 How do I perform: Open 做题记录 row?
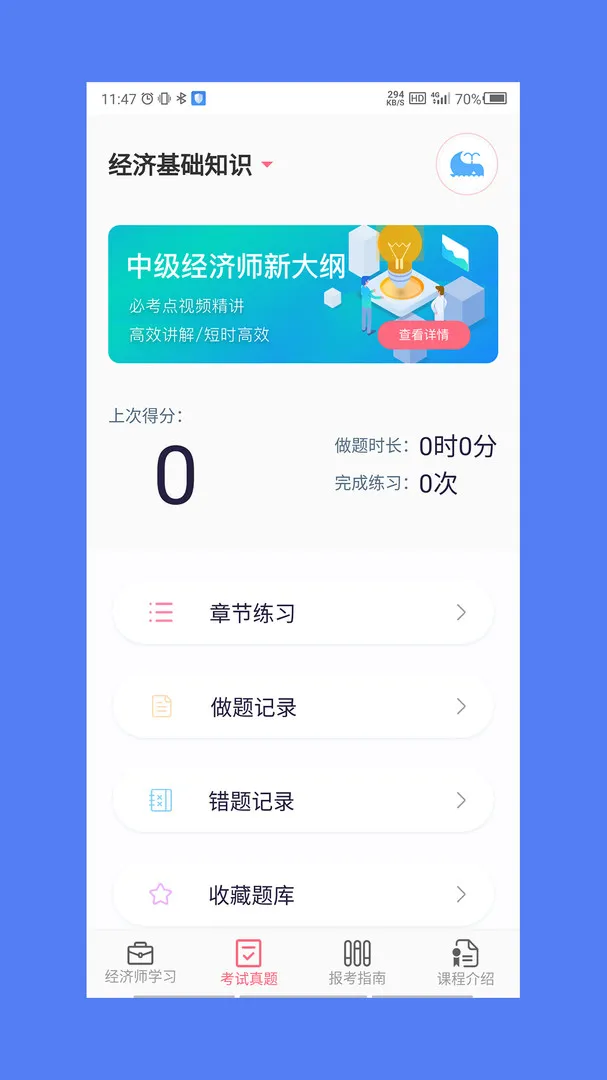click(303, 707)
